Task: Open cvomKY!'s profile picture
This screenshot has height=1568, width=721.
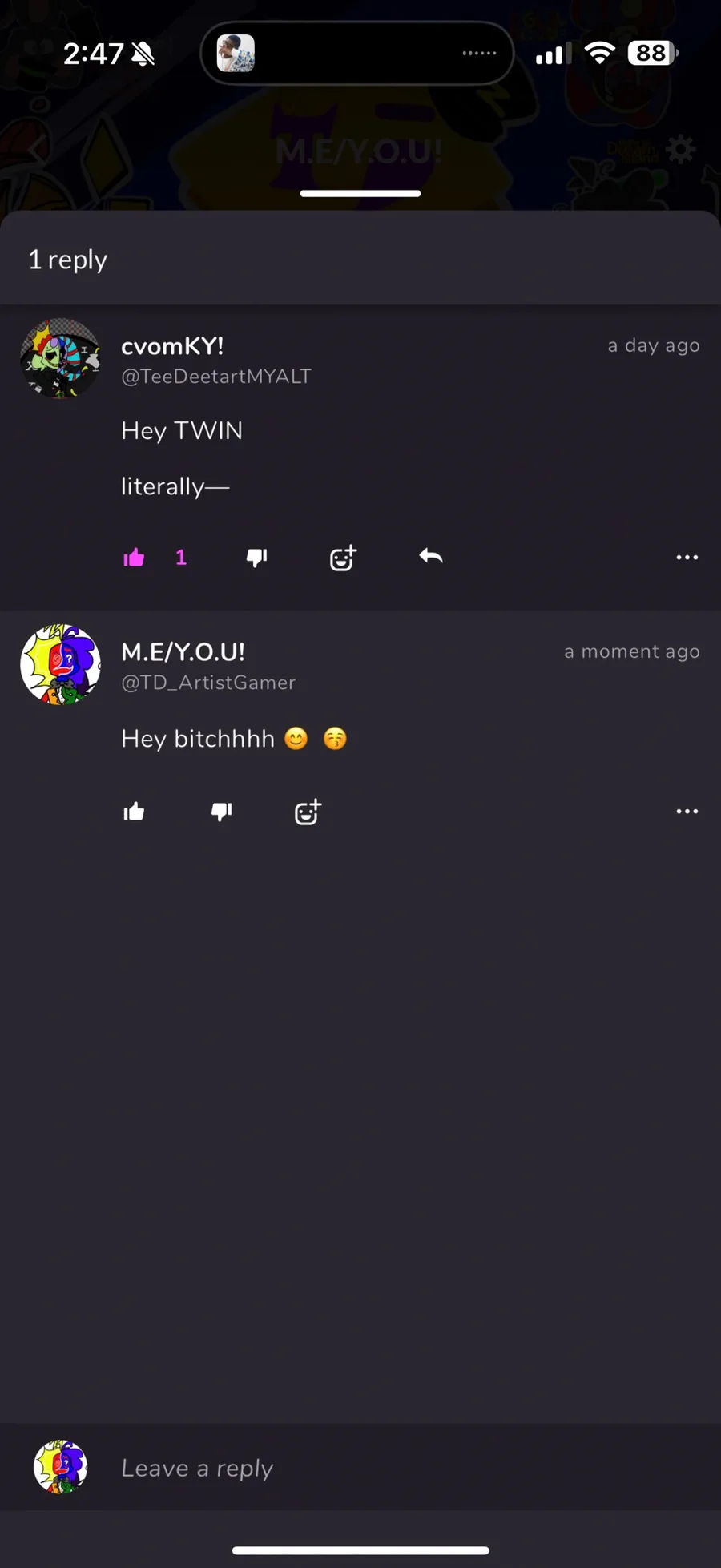Action: (60, 358)
